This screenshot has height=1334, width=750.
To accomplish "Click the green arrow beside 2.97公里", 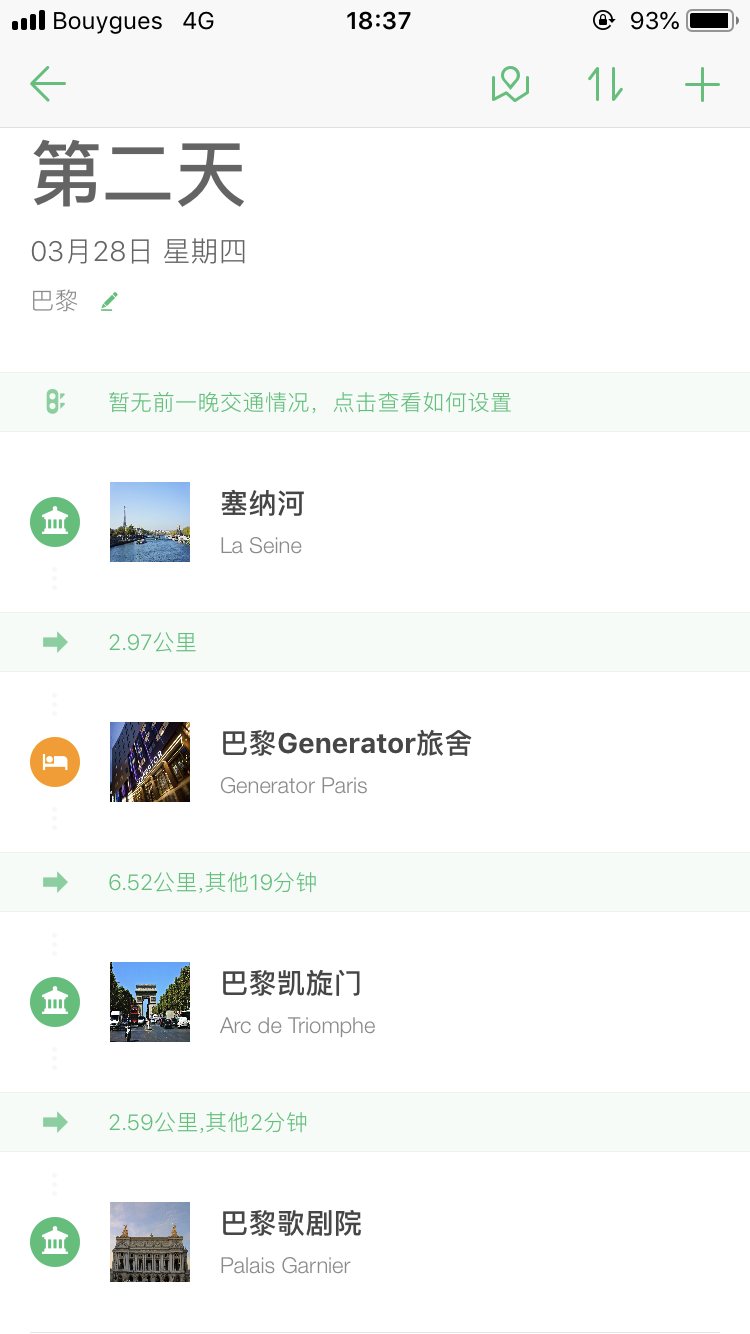I will pos(55,641).
